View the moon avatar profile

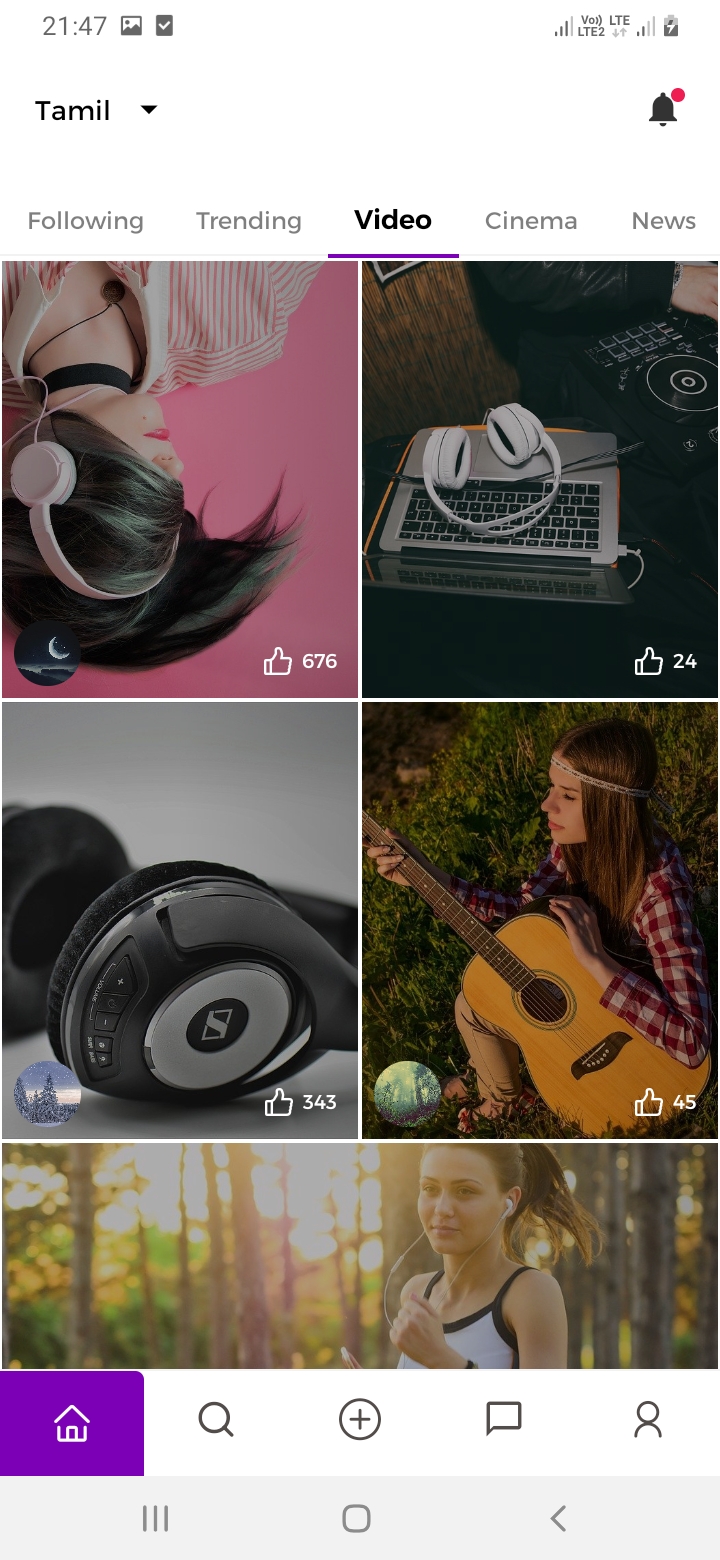(47, 652)
